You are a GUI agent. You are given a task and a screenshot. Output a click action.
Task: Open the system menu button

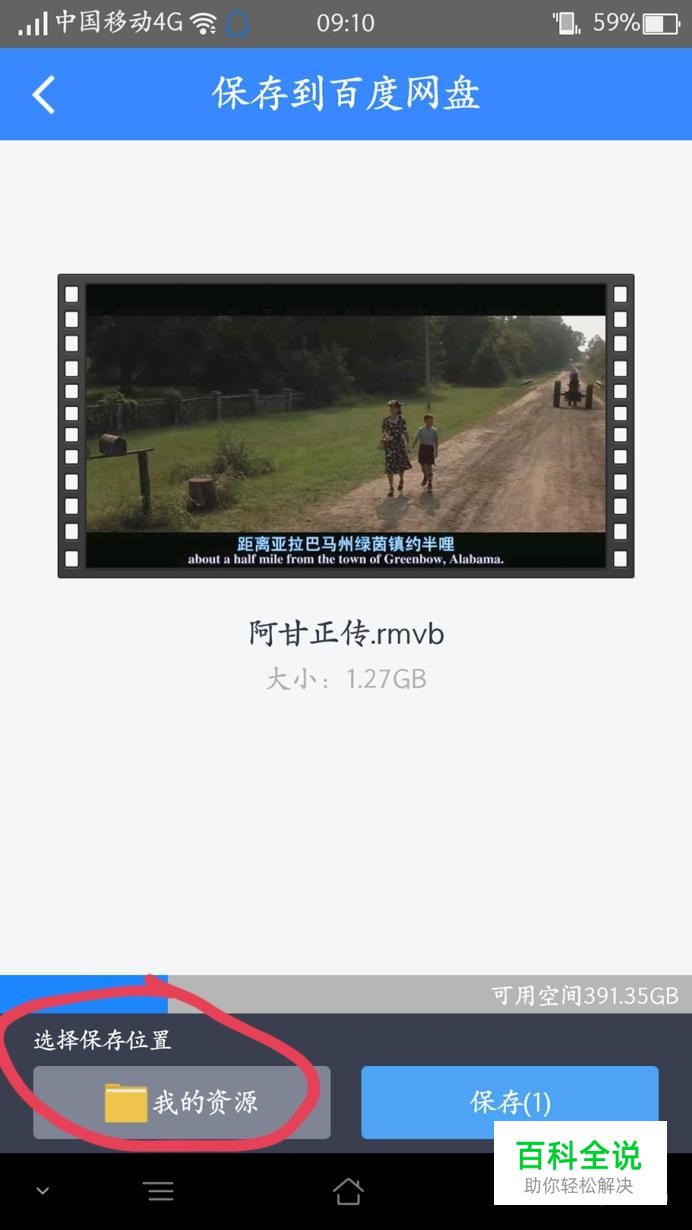coord(158,1190)
